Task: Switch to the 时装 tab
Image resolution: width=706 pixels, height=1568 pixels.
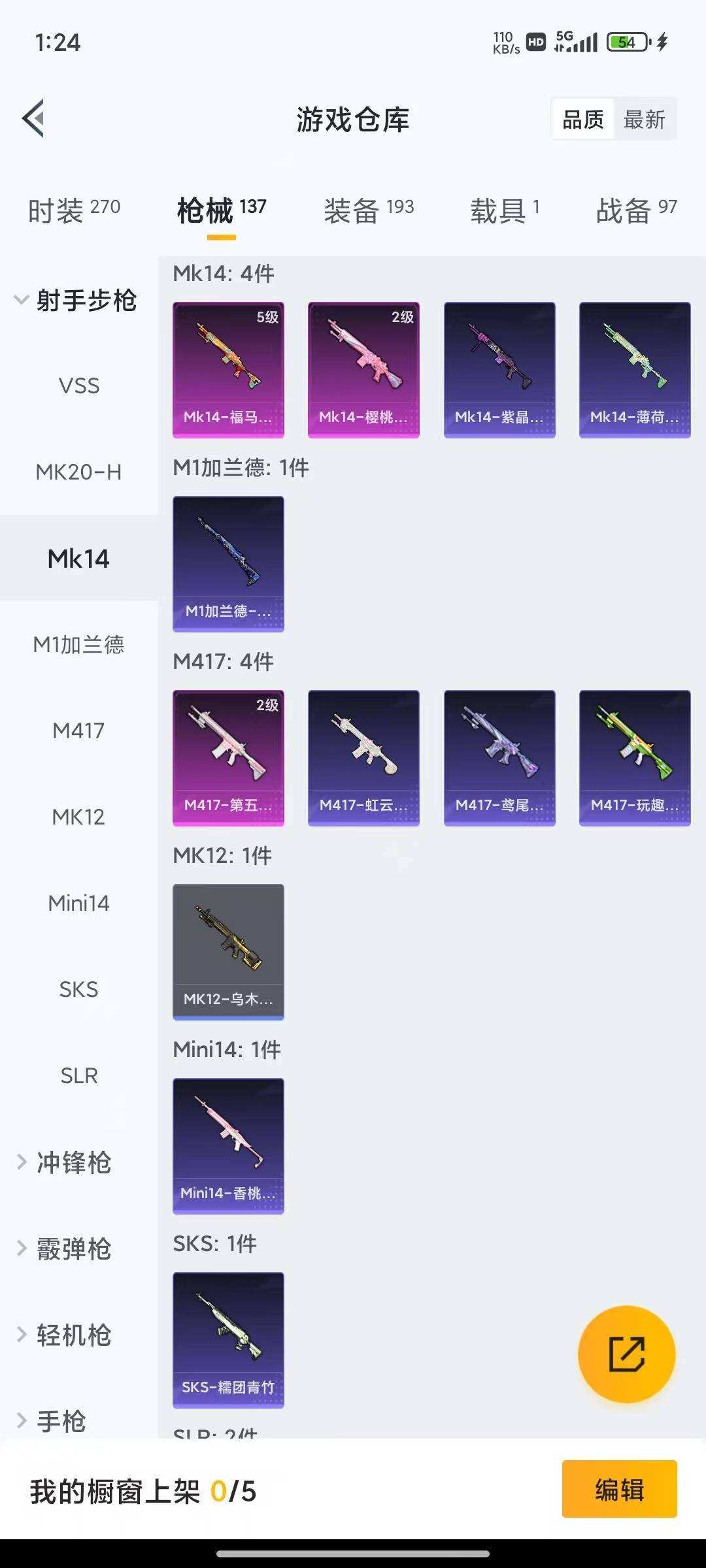Action: [x=73, y=210]
